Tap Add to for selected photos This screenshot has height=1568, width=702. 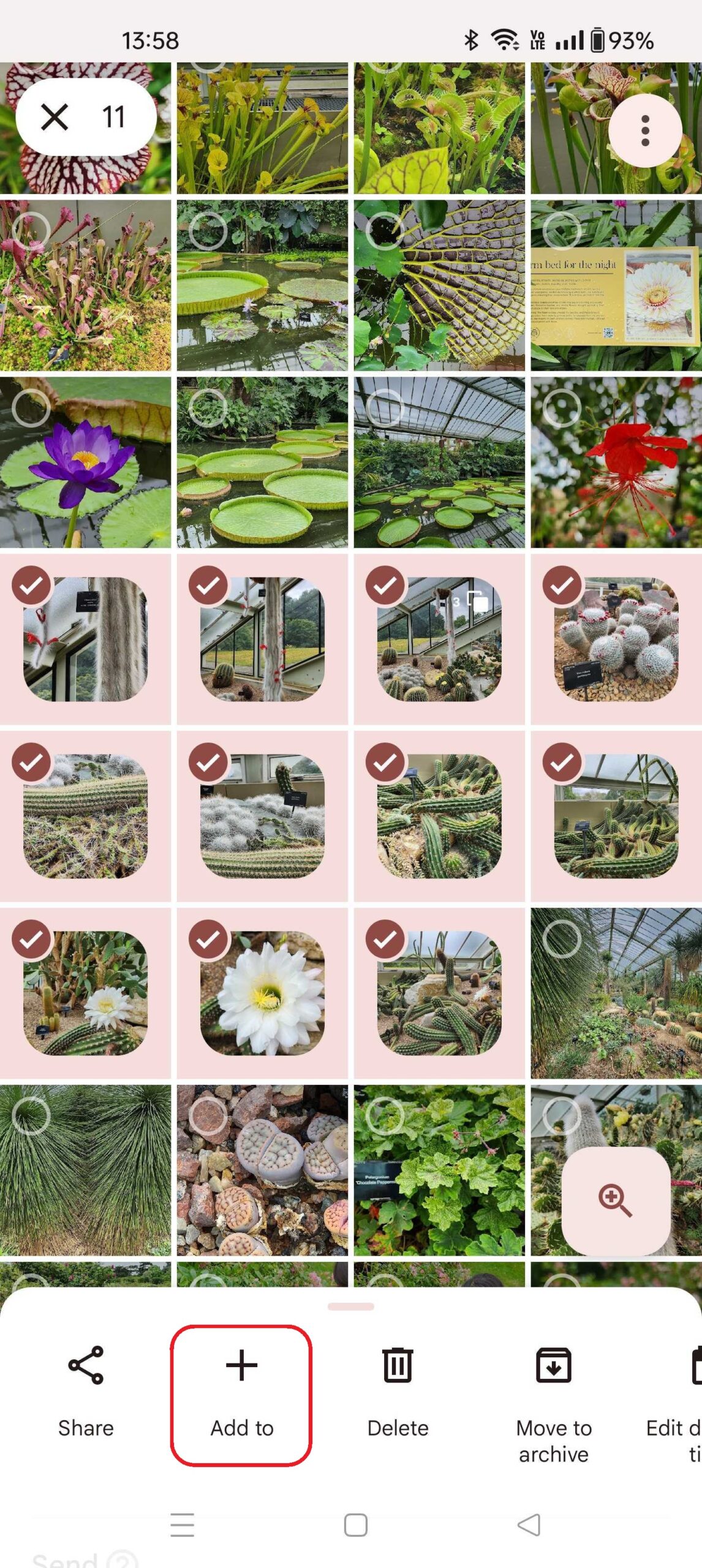(241, 1395)
